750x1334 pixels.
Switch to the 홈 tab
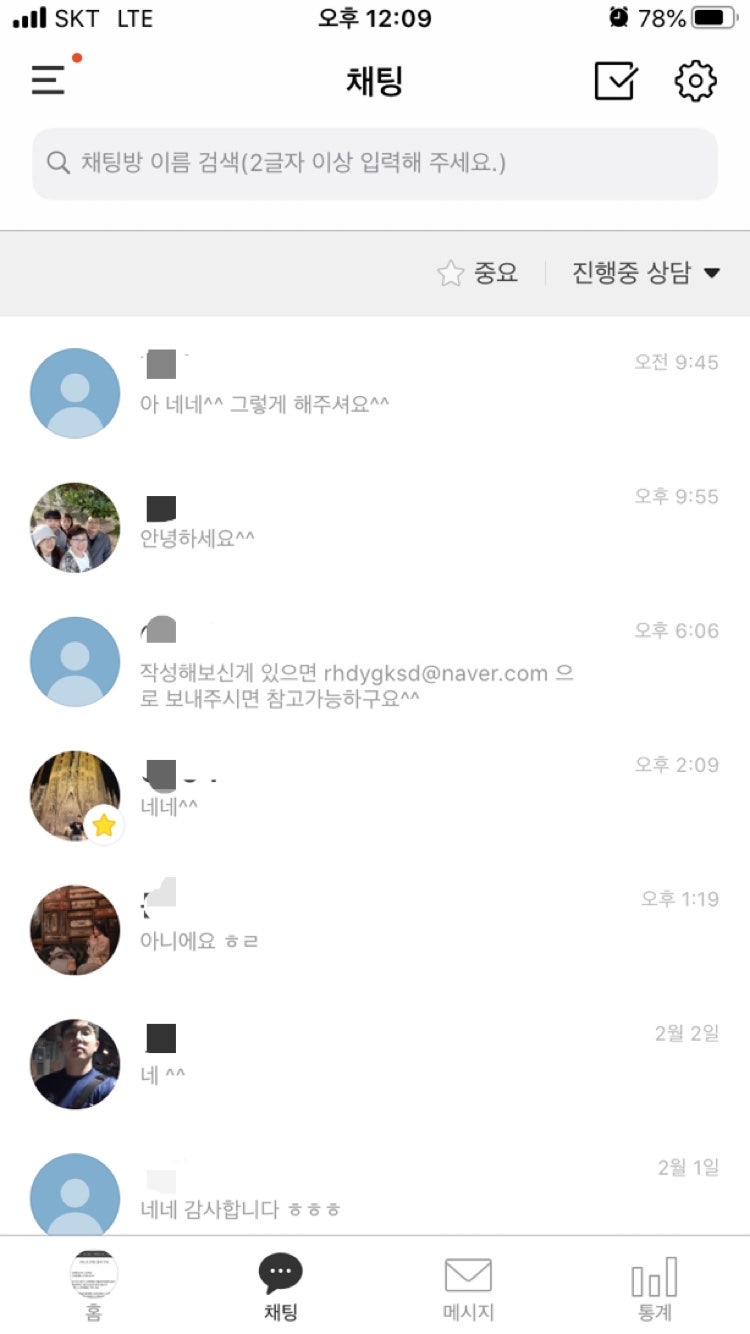click(94, 1285)
